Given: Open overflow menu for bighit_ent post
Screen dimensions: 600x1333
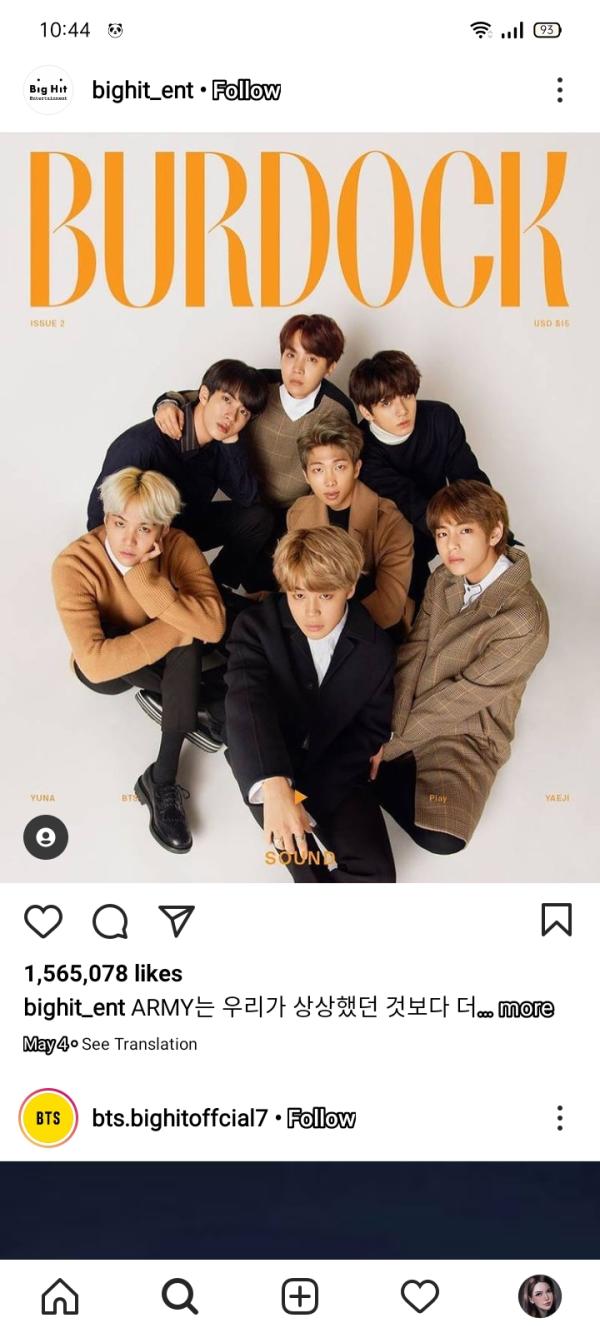Looking at the screenshot, I should click(559, 90).
